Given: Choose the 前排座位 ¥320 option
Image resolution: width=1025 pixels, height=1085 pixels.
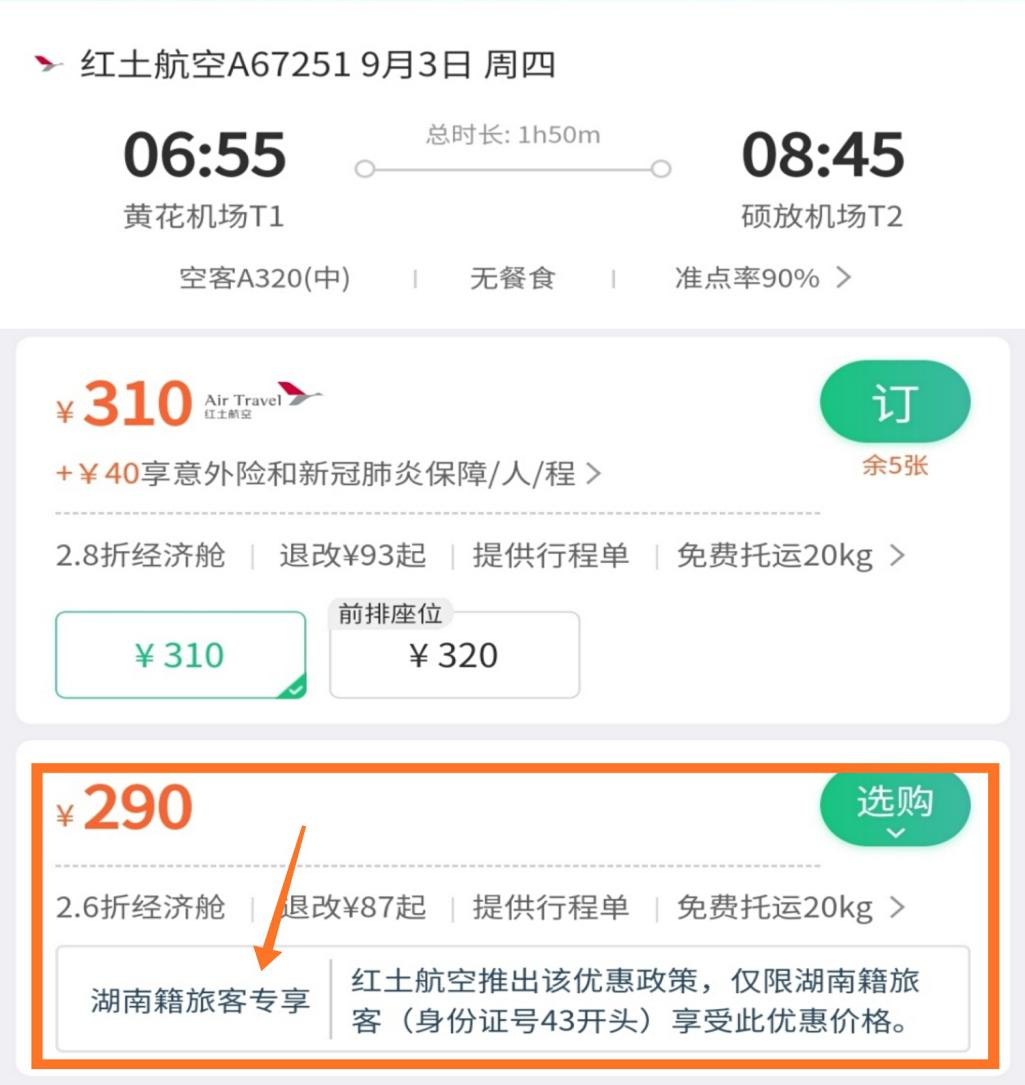Looking at the screenshot, I should click(x=454, y=655).
